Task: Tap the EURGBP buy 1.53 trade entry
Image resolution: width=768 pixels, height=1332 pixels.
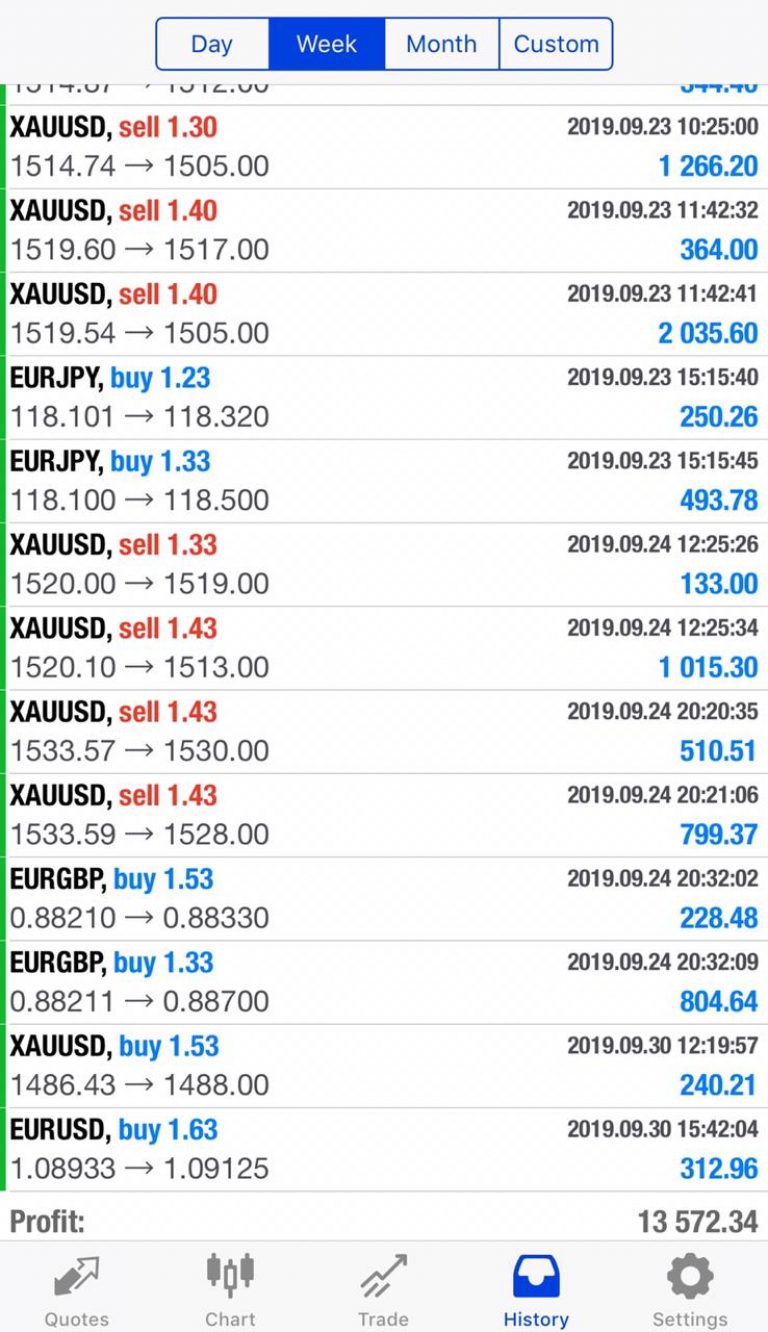Action: click(x=384, y=898)
